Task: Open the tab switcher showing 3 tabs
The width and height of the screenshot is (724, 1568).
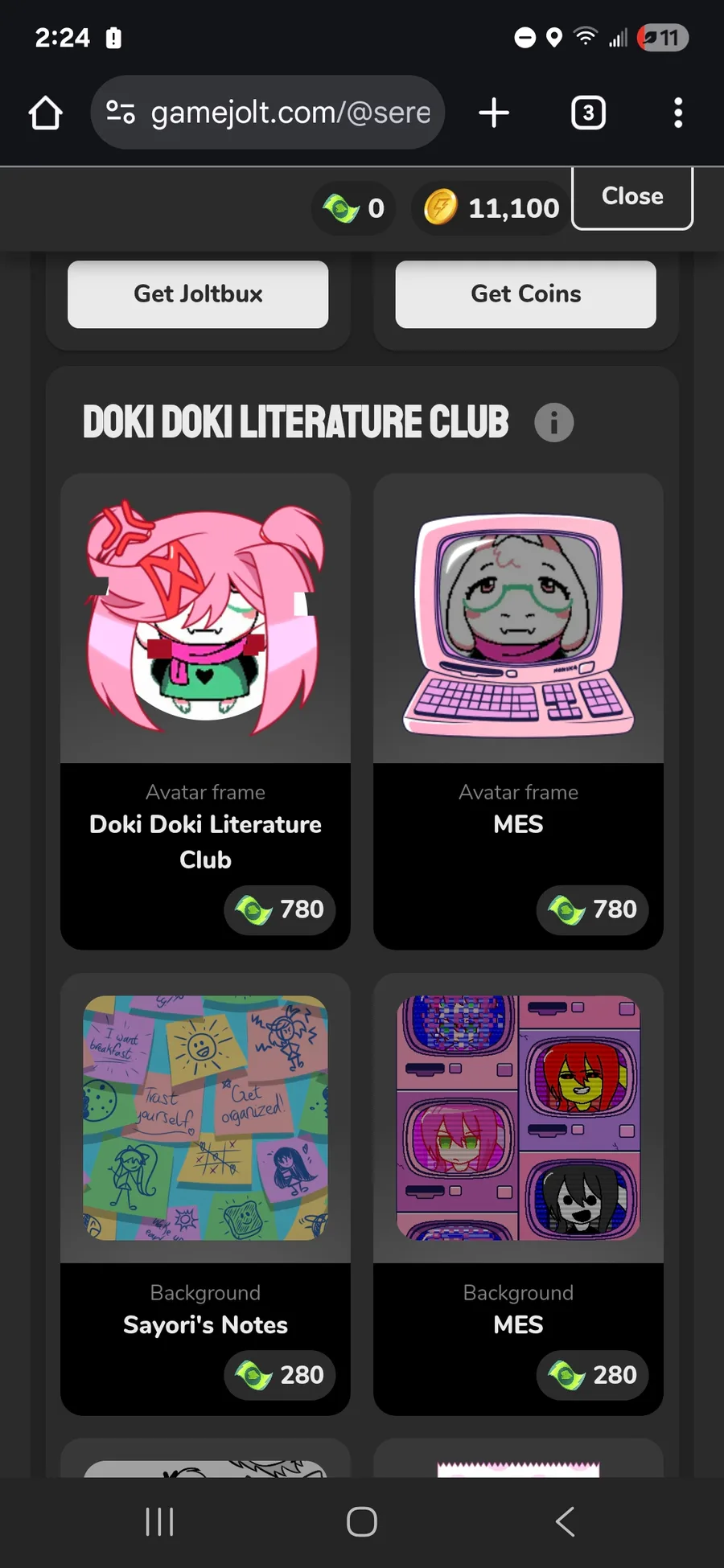Action: coord(588,113)
